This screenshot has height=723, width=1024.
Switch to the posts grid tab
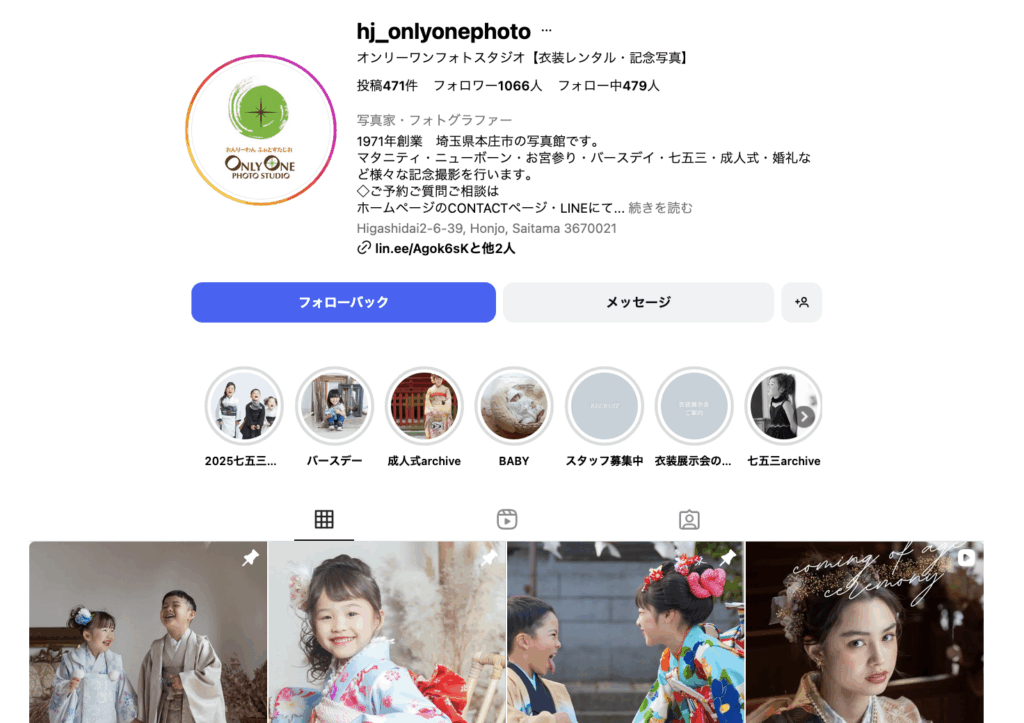tap(323, 519)
